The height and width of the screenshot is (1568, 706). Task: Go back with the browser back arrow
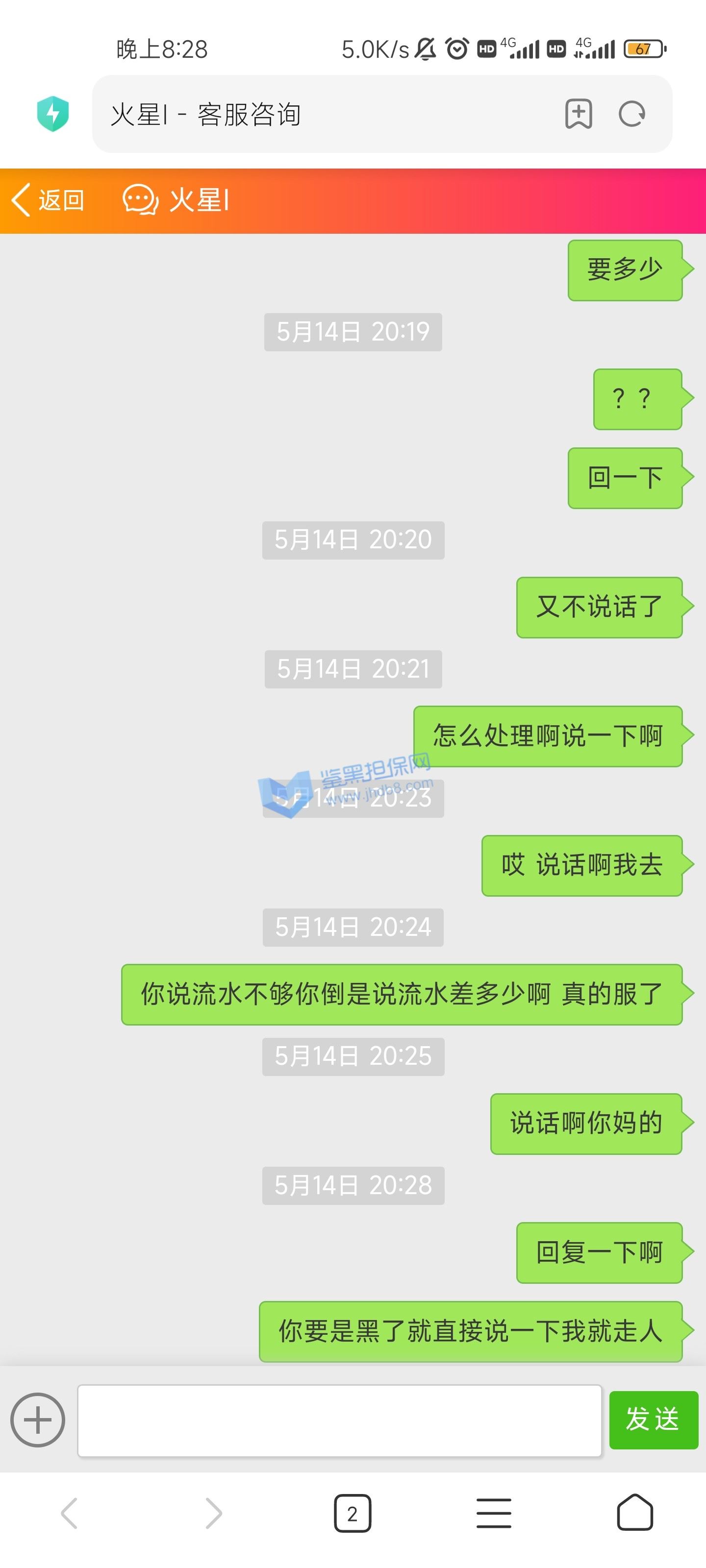pos(70,1513)
